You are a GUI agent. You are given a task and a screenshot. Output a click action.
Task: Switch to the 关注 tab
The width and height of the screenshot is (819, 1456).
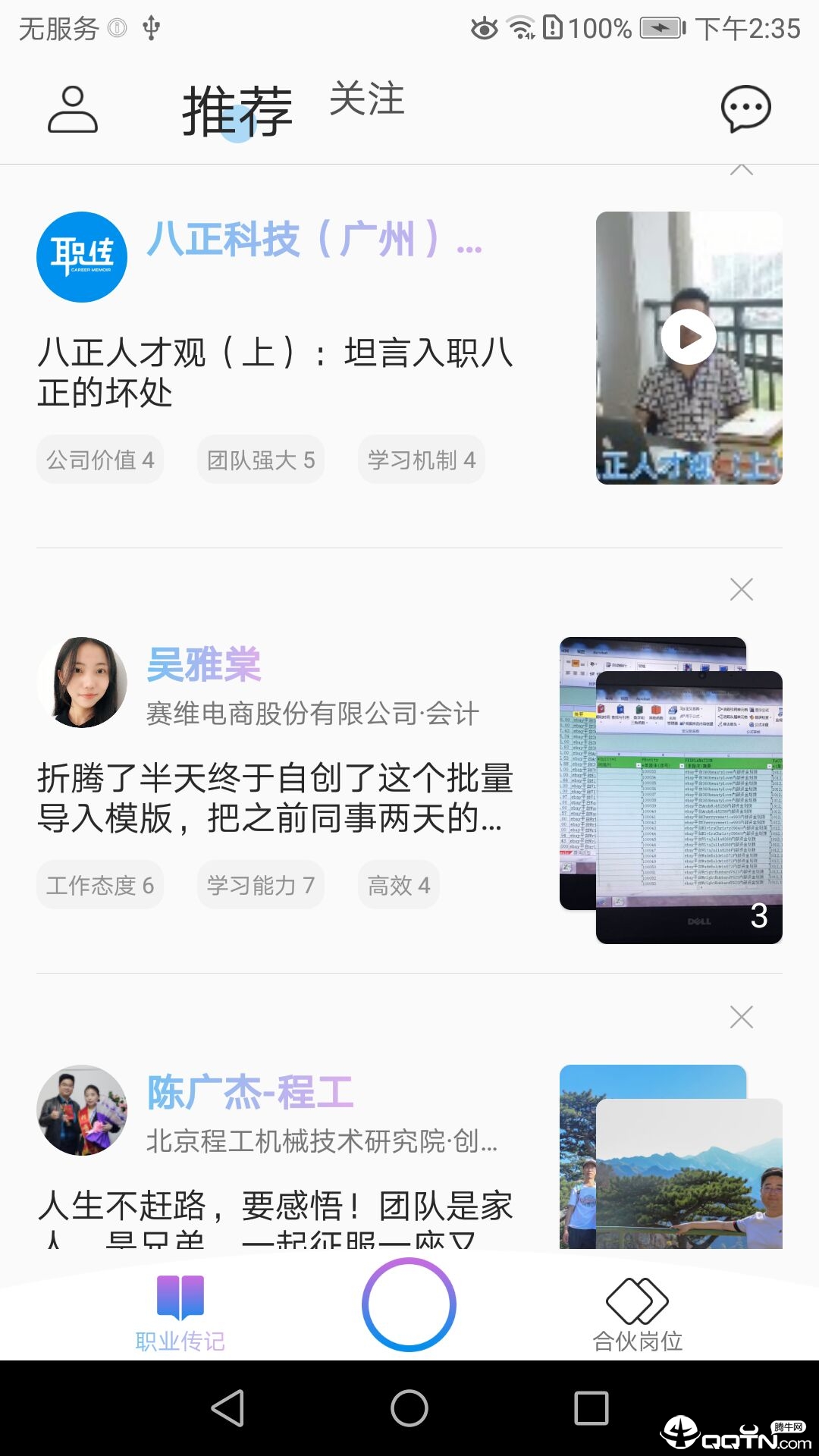(367, 99)
